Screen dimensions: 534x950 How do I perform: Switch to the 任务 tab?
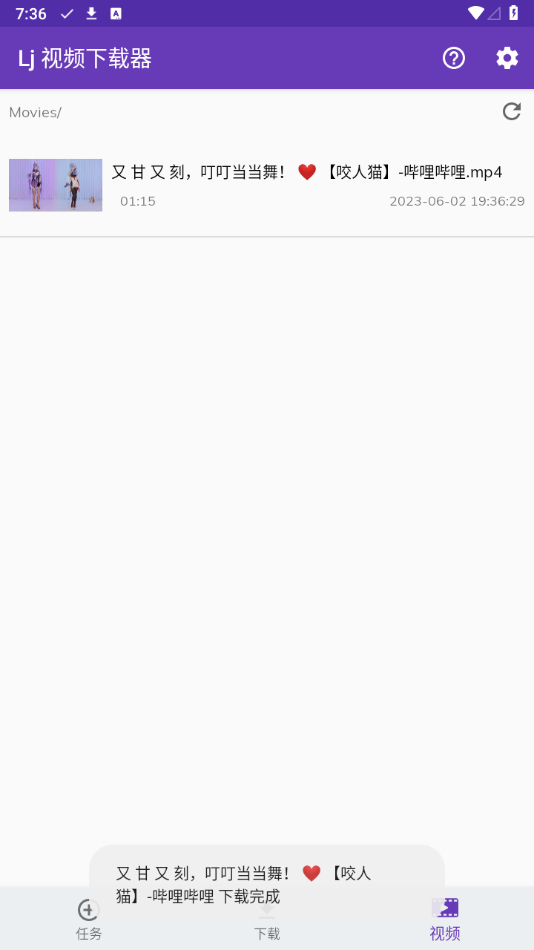[x=89, y=918]
